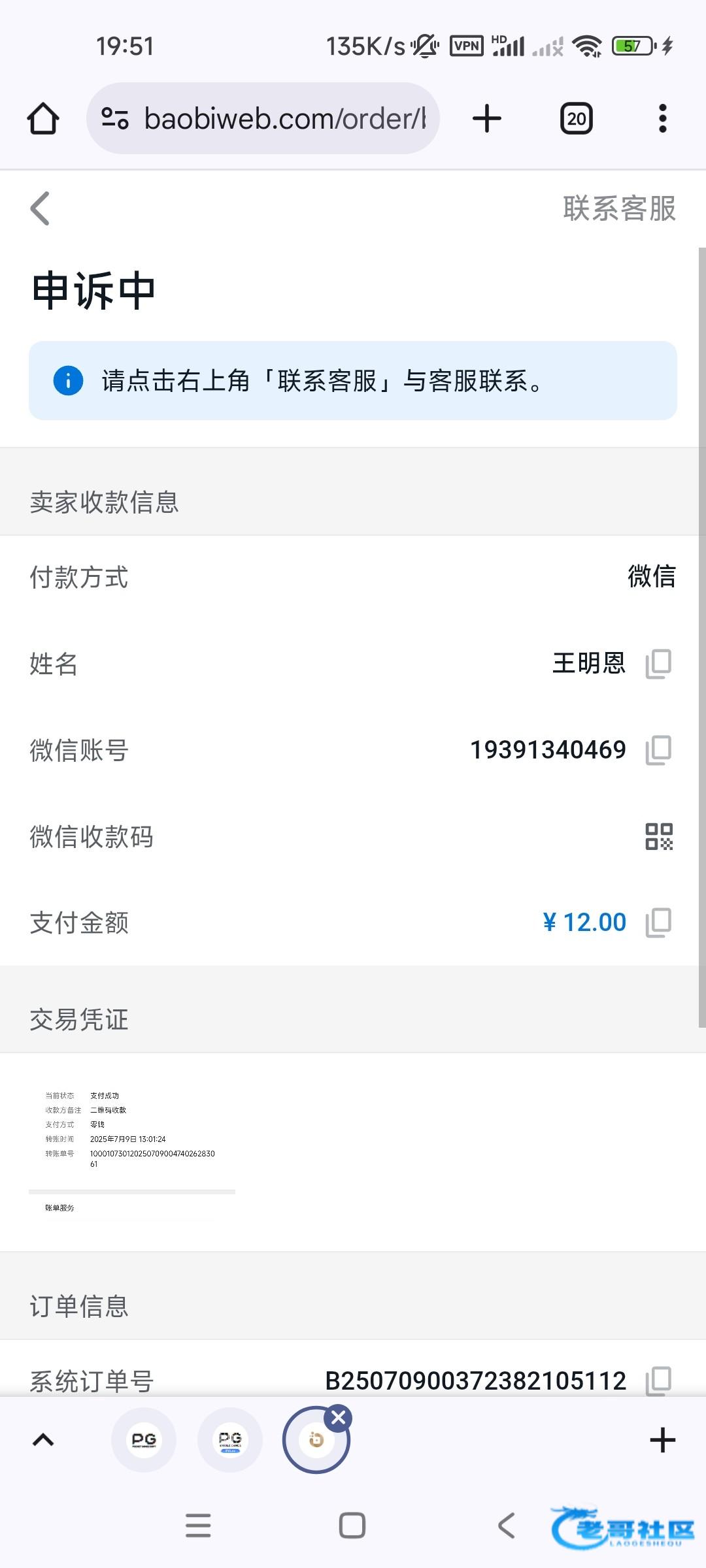Show the 微信收款码 QR code
The width and height of the screenshot is (706, 1568).
tap(659, 836)
